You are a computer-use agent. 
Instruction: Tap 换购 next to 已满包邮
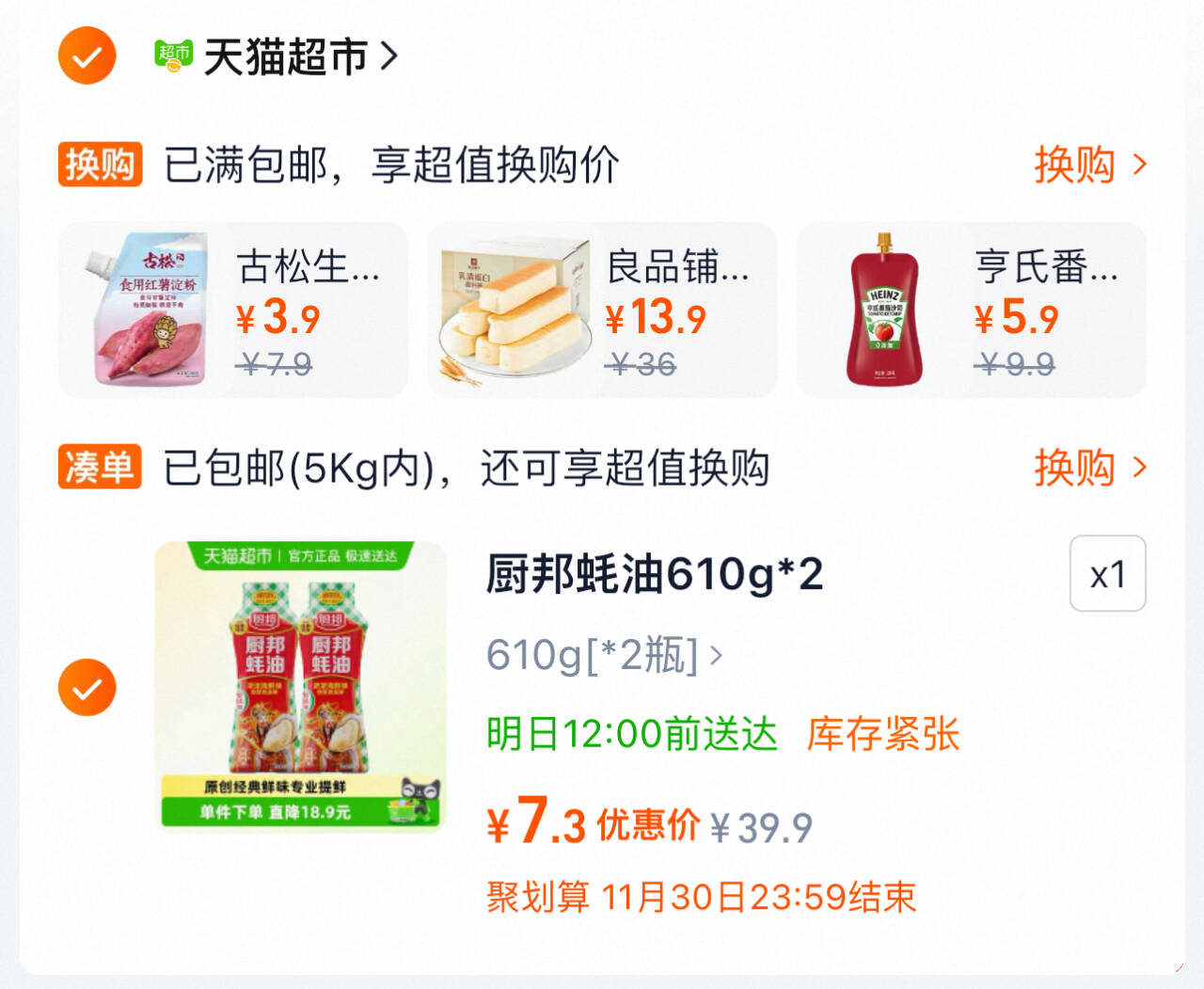[x=1089, y=165]
